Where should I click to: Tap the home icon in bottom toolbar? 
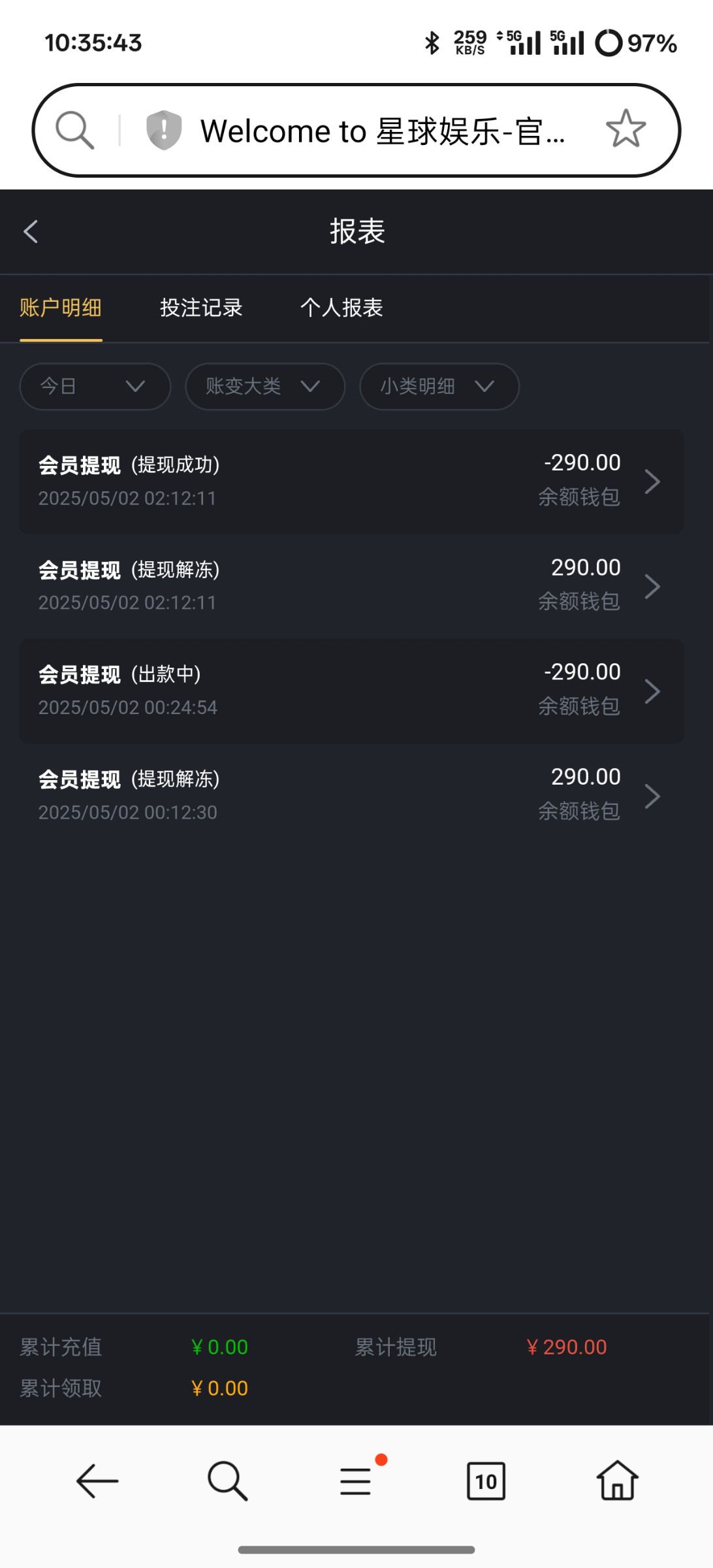tap(617, 1482)
